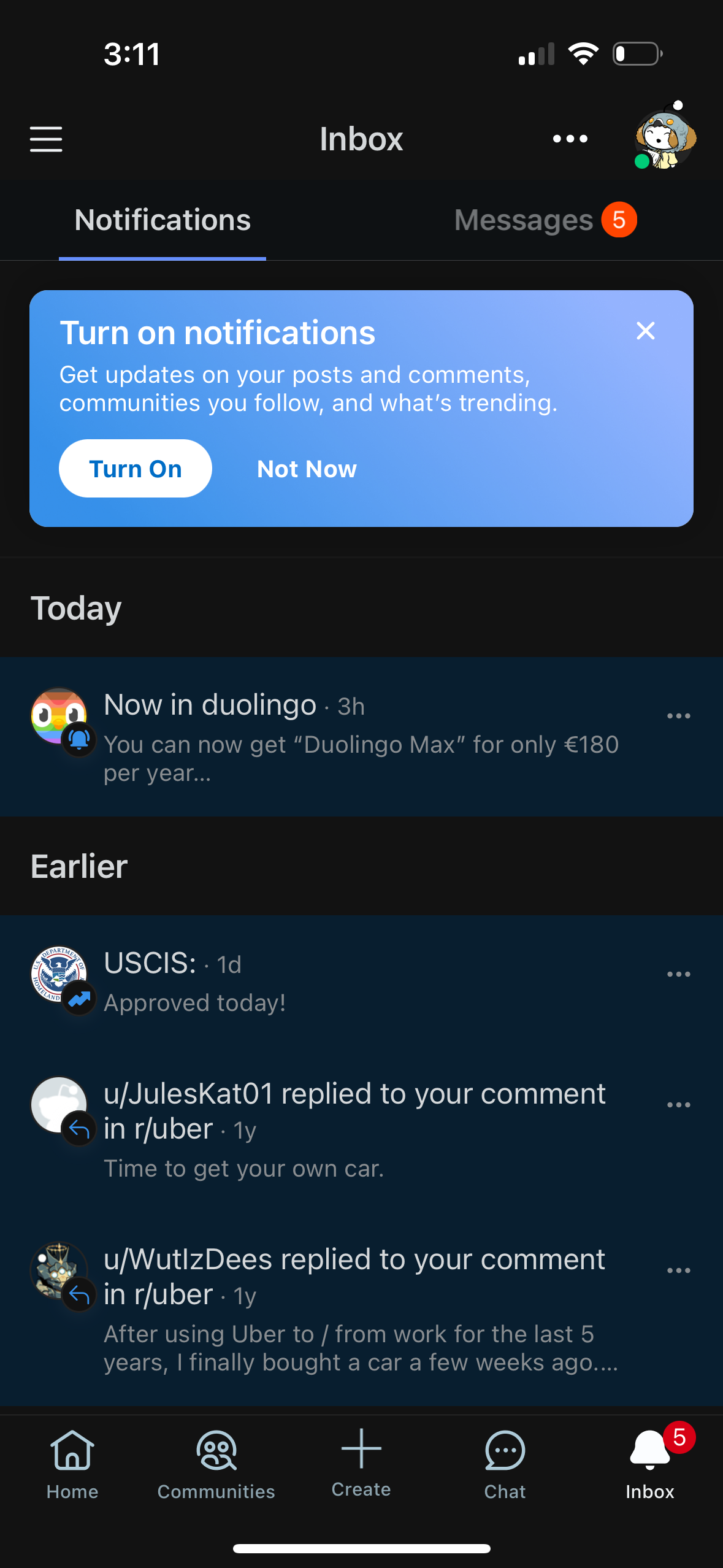This screenshot has width=723, height=1568.
Task: Open the Duolingo notification avatar
Action: pyautogui.click(x=58, y=717)
